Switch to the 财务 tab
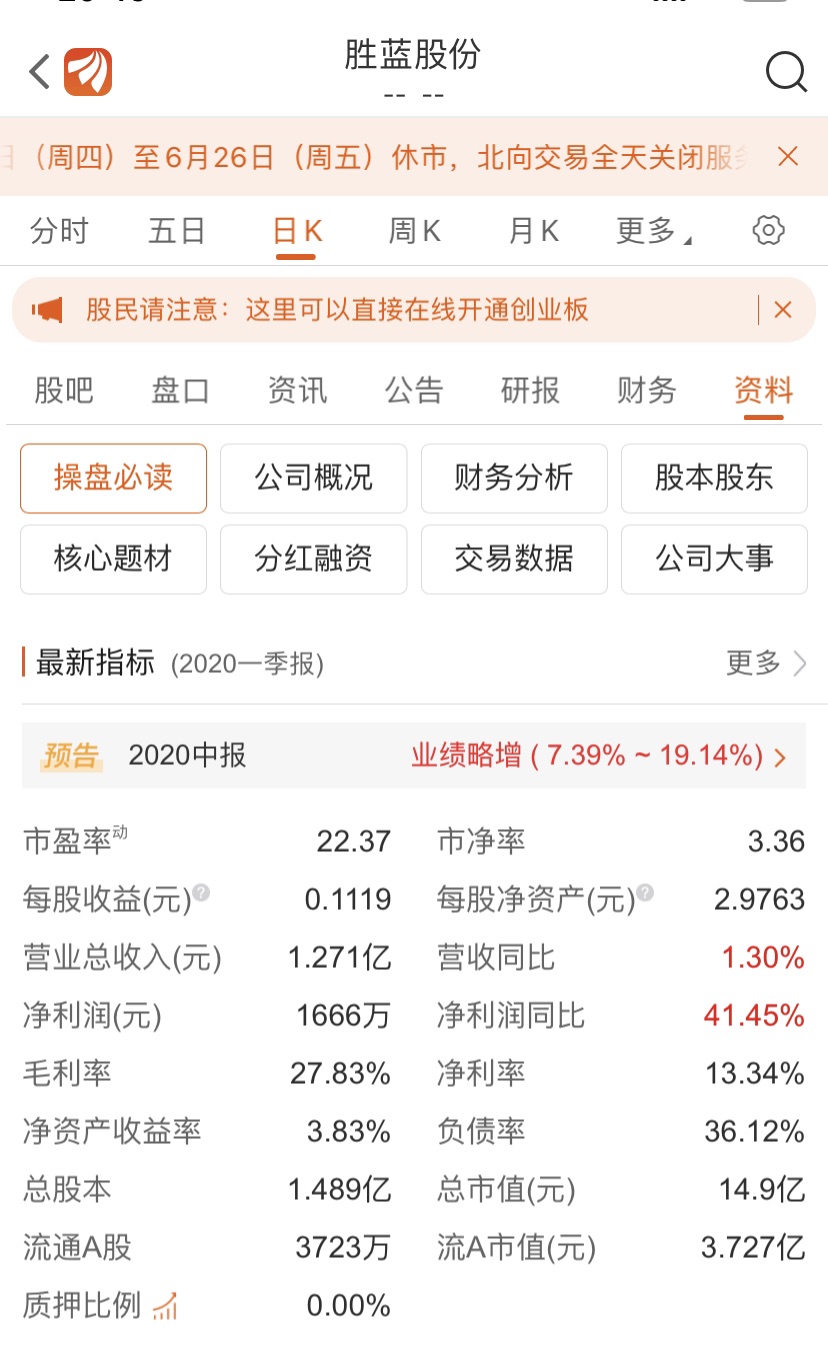The height and width of the screenshot is (1349, 828). point(646,391)
